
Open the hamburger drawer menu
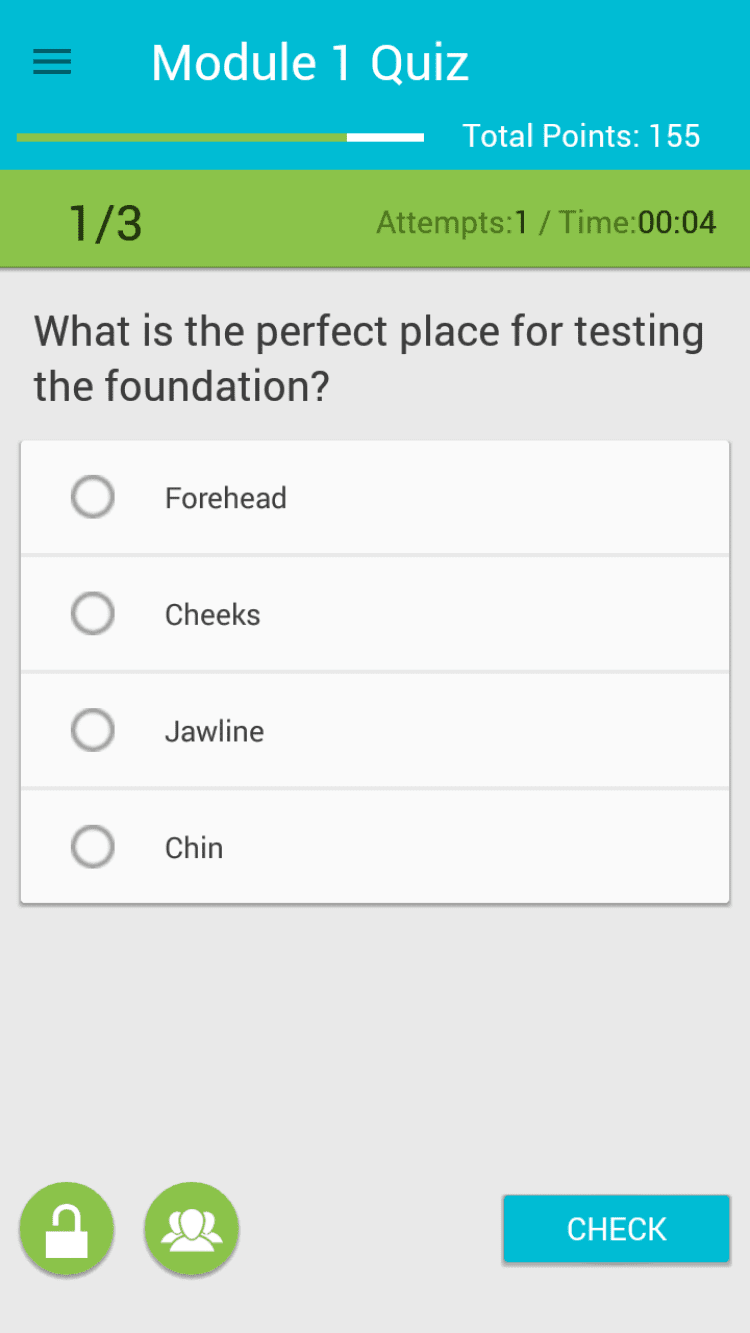click(x=52, y=63)
